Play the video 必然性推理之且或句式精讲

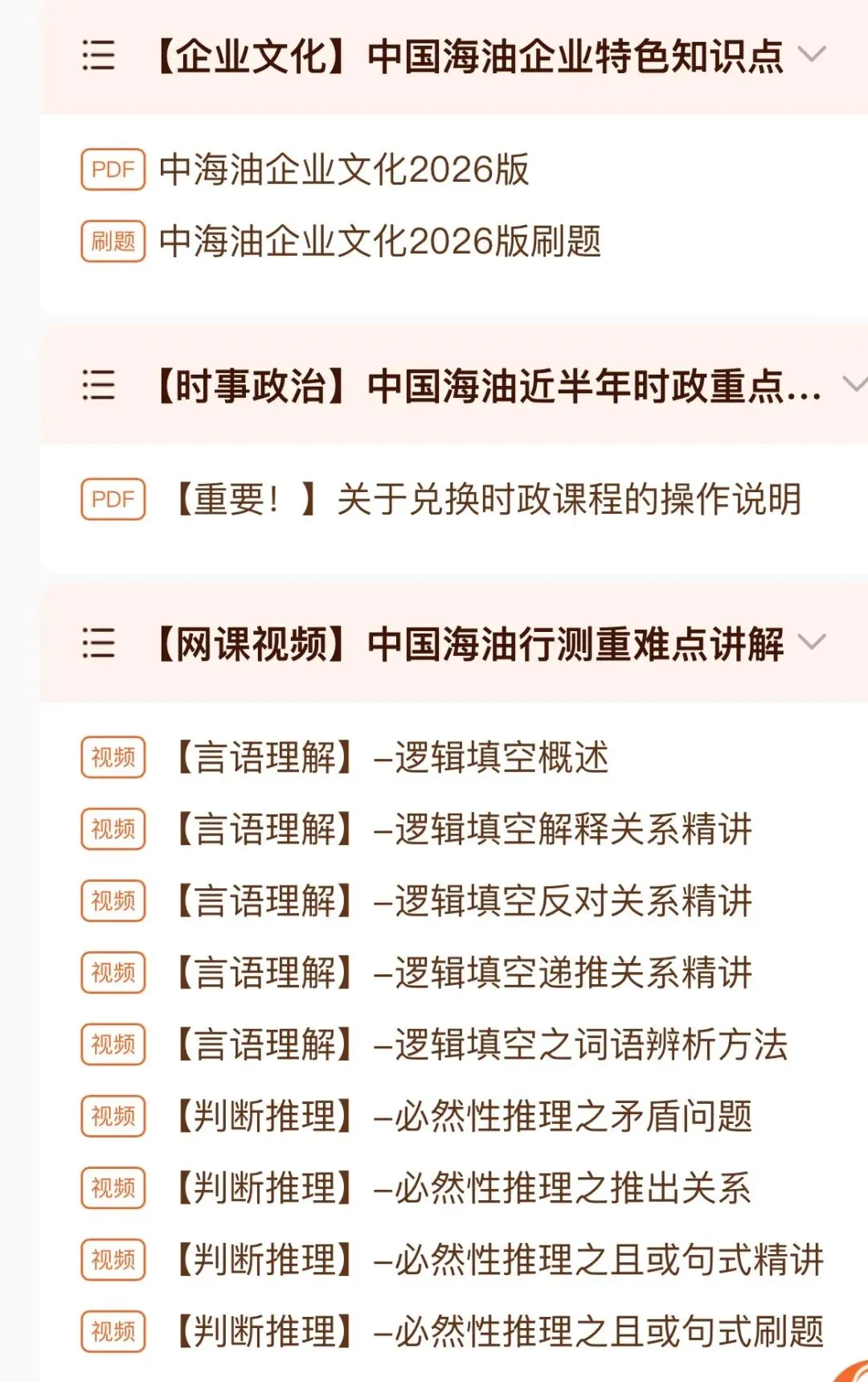click(452, 1260)
